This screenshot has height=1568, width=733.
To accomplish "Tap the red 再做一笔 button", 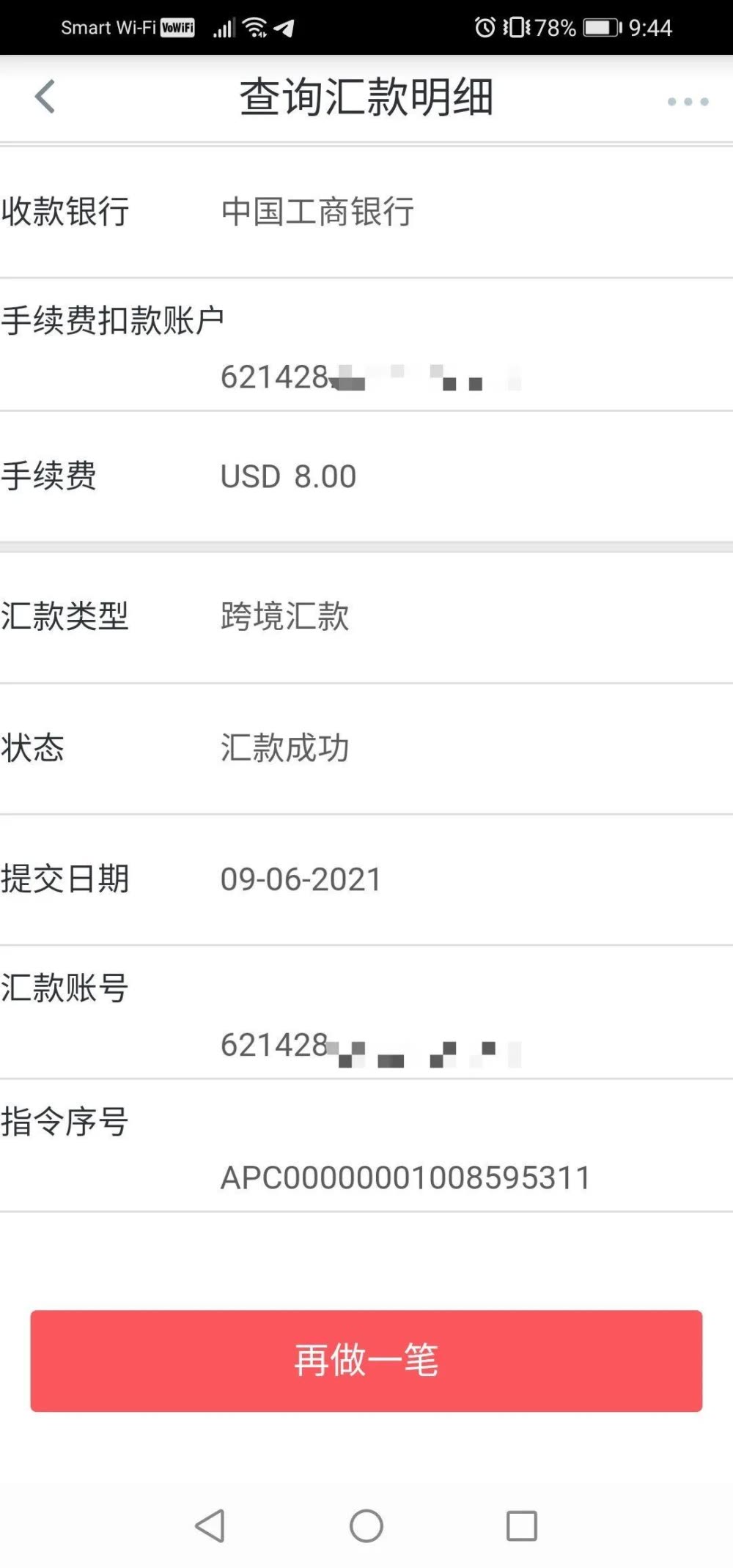I will pos(366,1361).
